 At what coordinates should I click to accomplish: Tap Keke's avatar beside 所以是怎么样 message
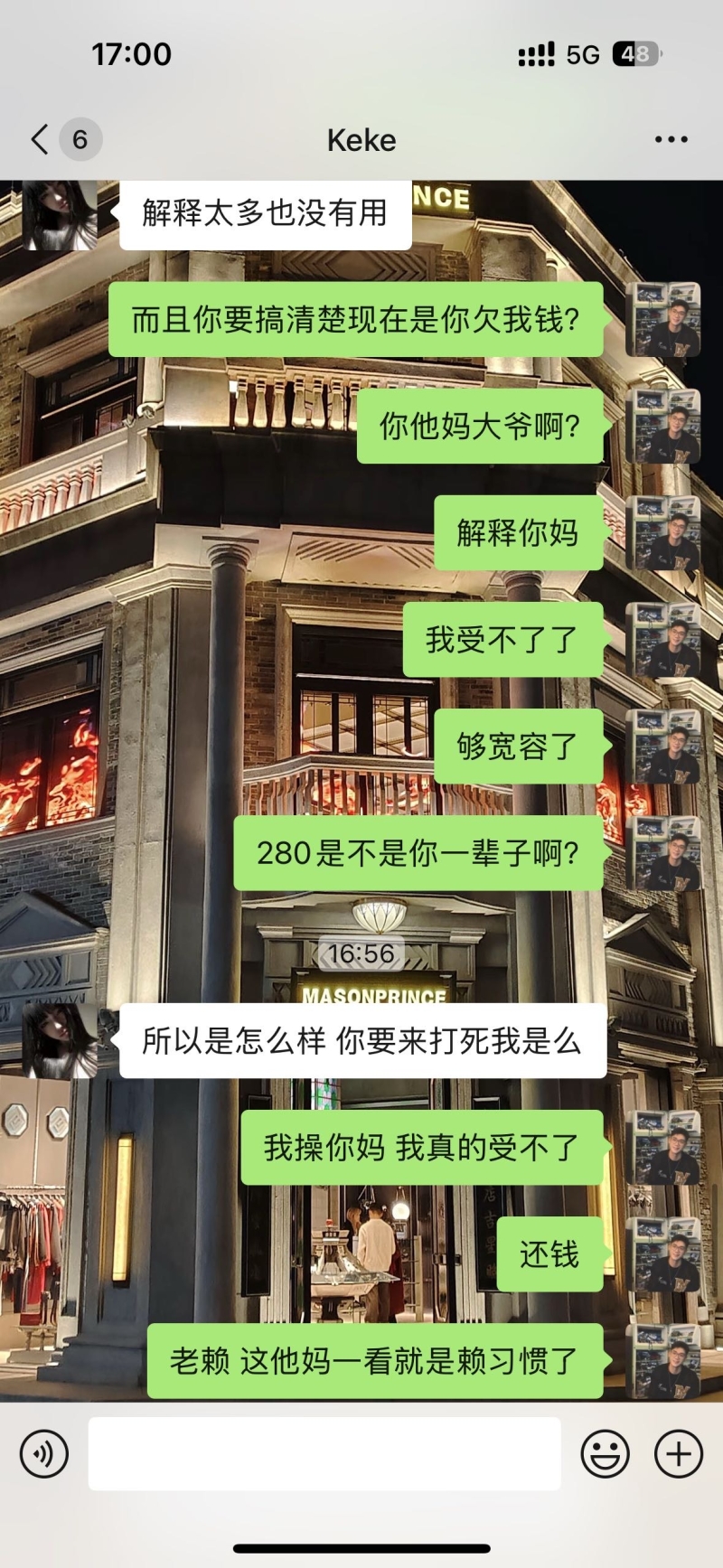60,1041
